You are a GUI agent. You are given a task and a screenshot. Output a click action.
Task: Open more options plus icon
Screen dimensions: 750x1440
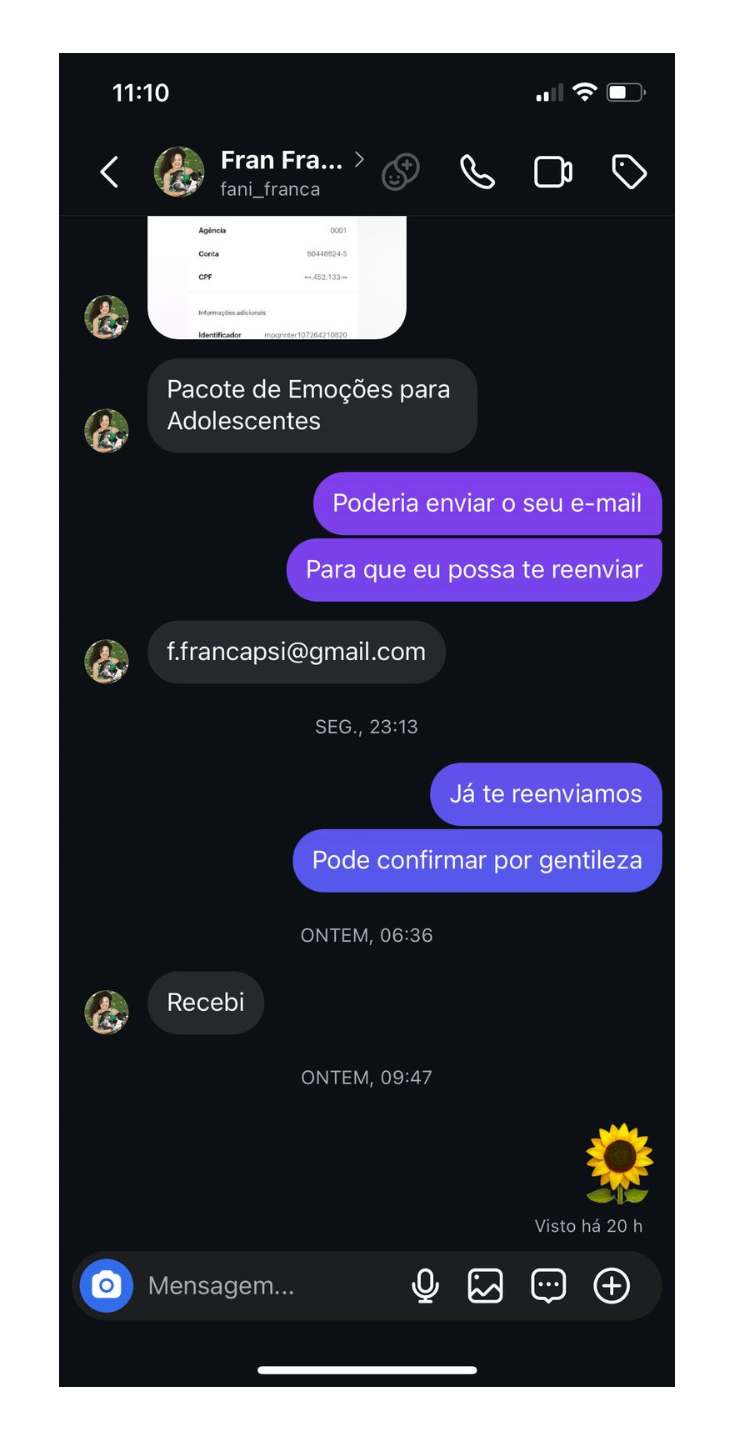tap(612, 1285)
